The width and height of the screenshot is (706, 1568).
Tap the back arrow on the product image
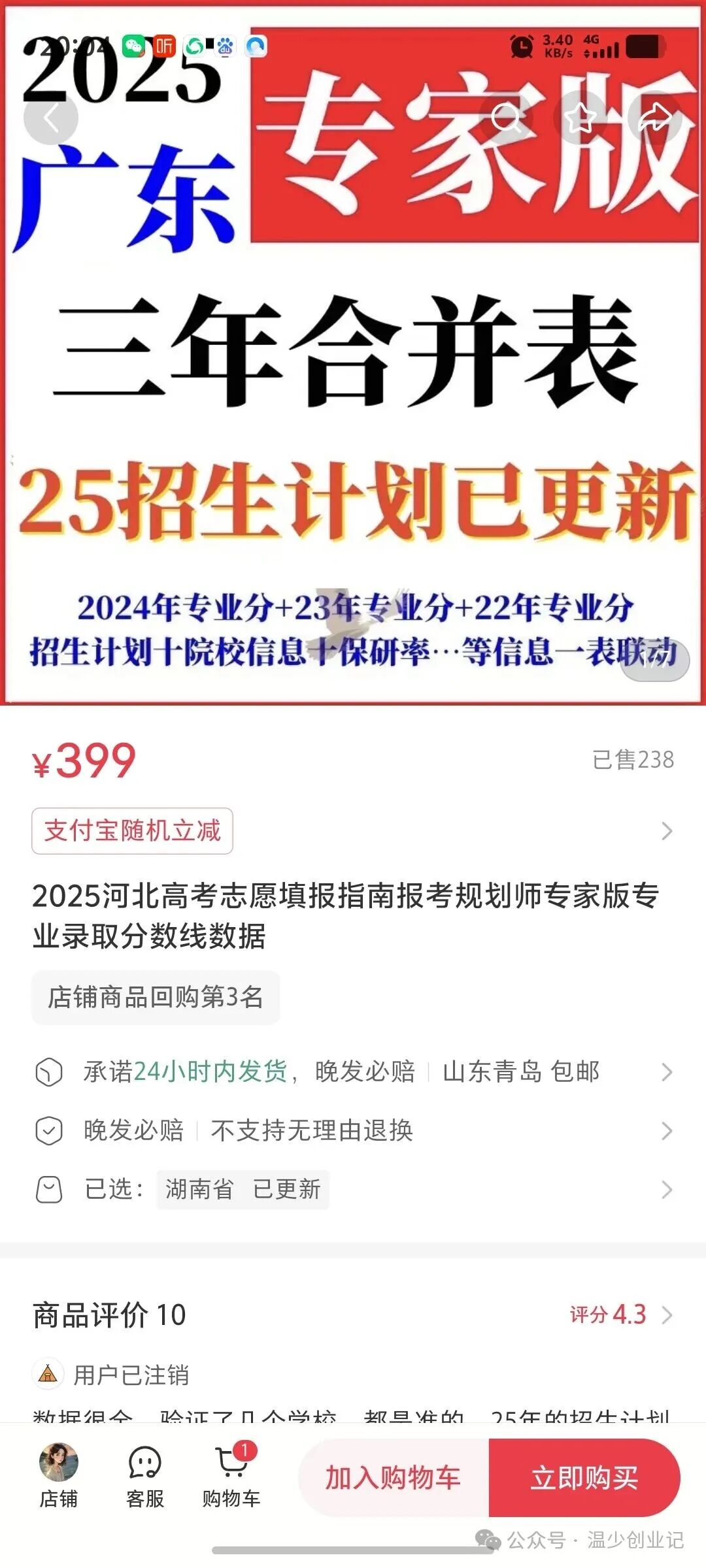click(x=50, y=118)
